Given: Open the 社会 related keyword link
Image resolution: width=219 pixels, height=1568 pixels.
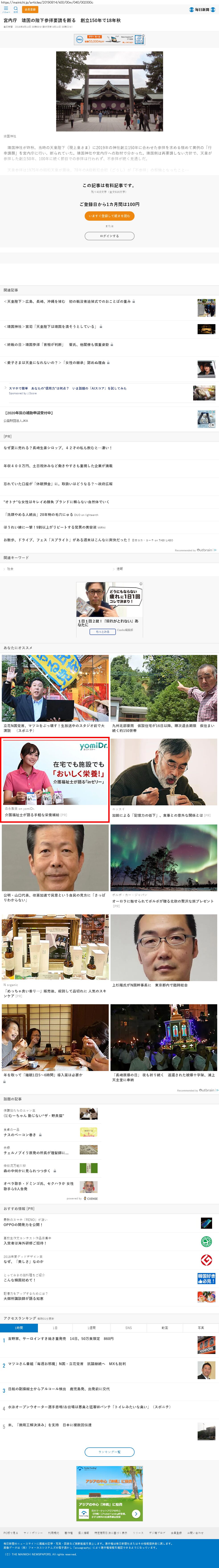Looking at the screenshot, I should pyautogui.click(x=10, y=568).
